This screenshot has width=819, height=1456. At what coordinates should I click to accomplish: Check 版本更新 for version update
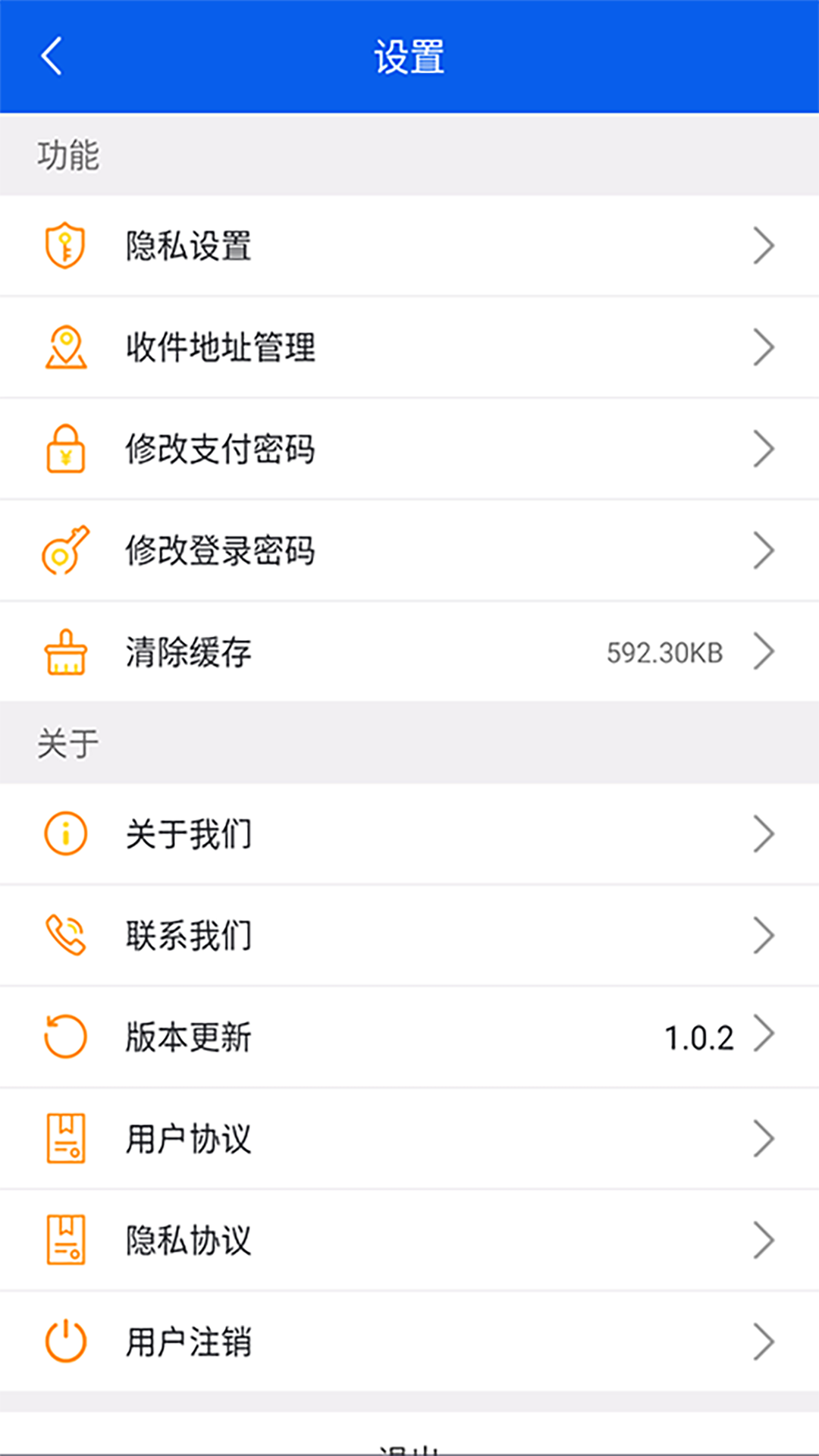[x=409, y=1037]
